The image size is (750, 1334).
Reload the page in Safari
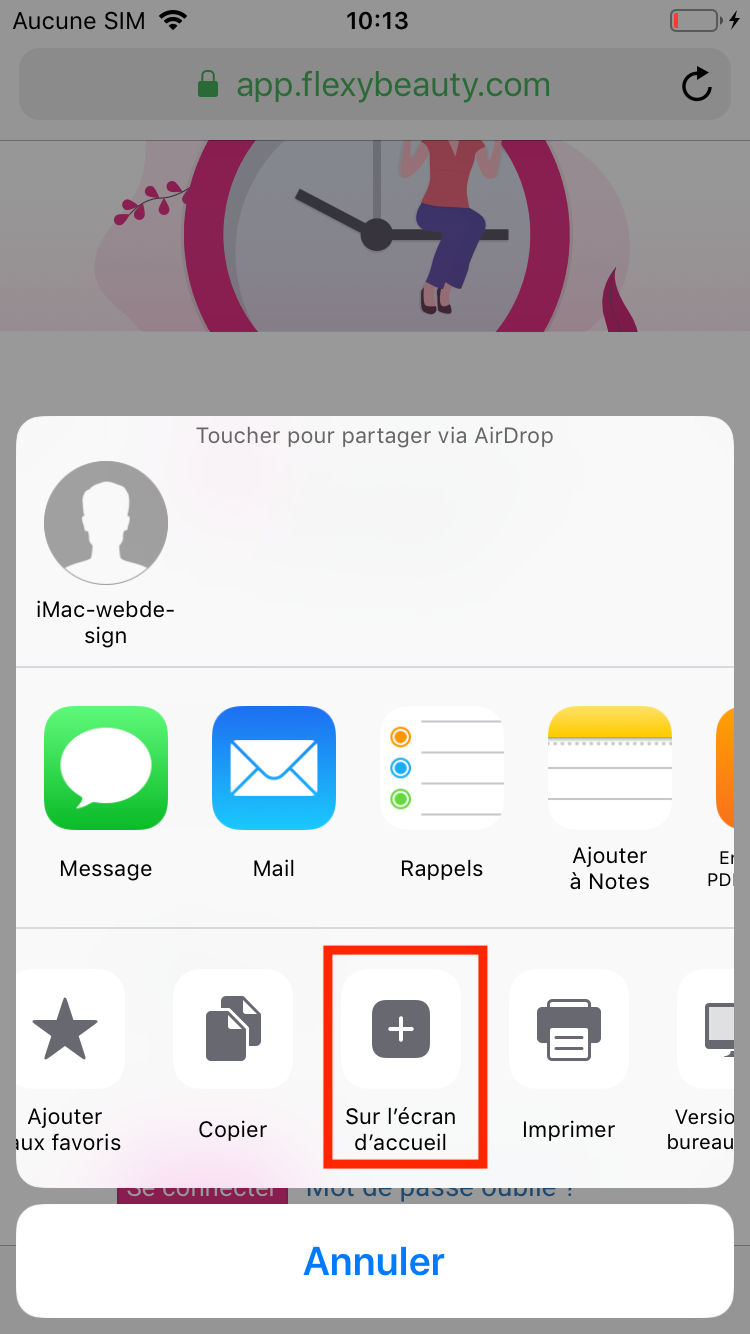coord(697,86)
